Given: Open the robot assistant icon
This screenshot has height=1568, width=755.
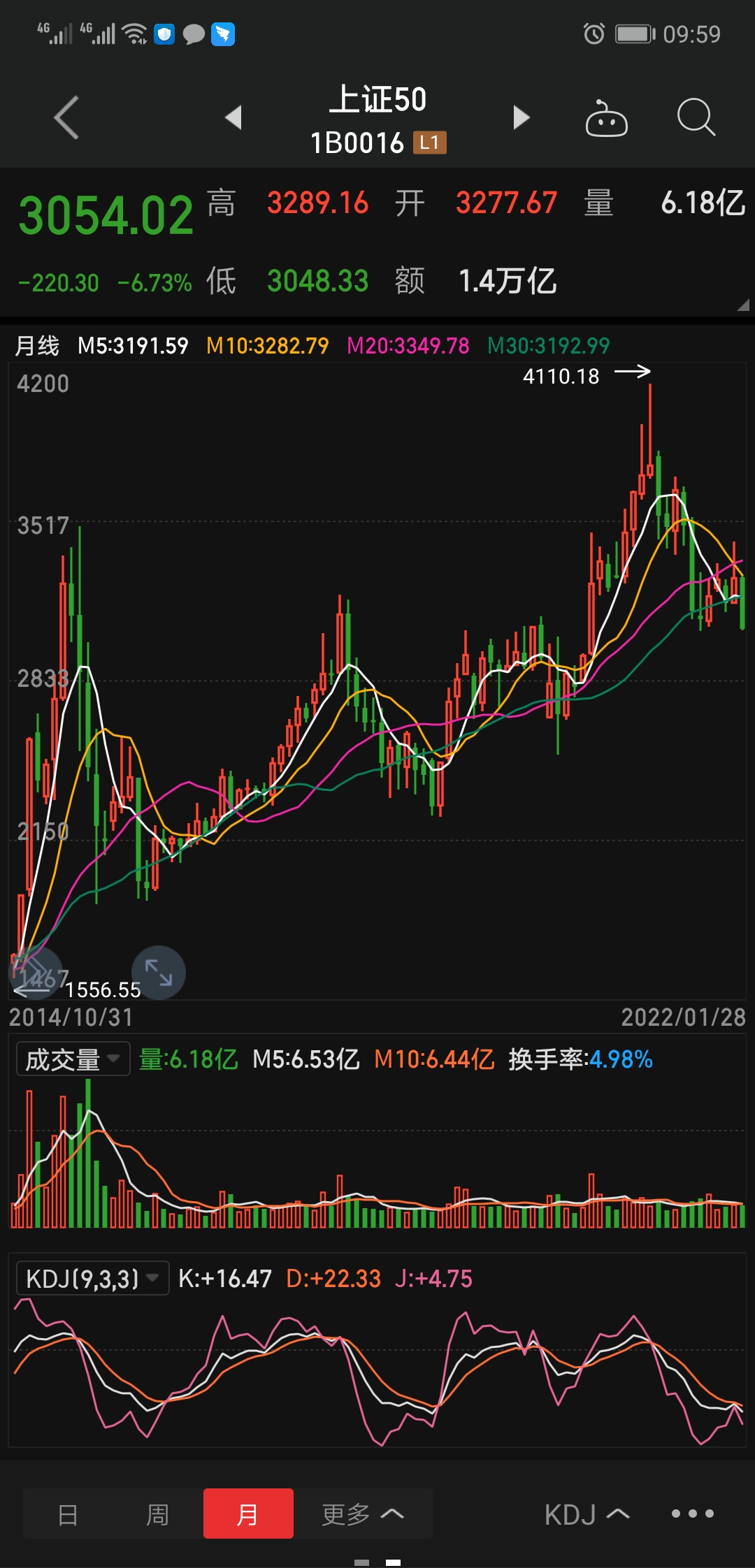Looking at the screenshot, I should pos(606,119).
